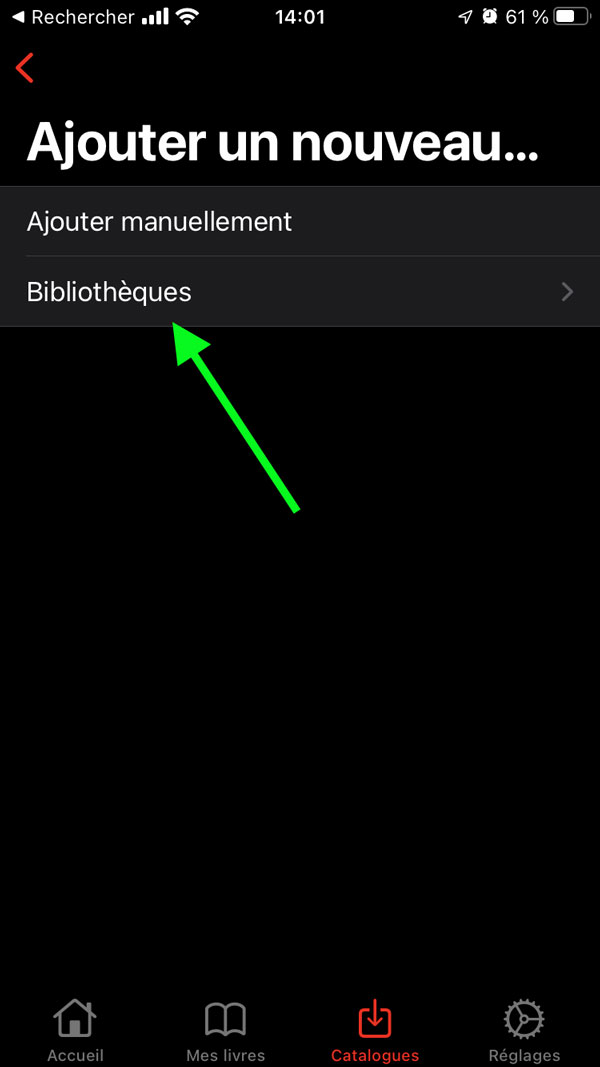600x1067 pixels.
Task: Open the Mes livres tab
Action: [225, 1031]
